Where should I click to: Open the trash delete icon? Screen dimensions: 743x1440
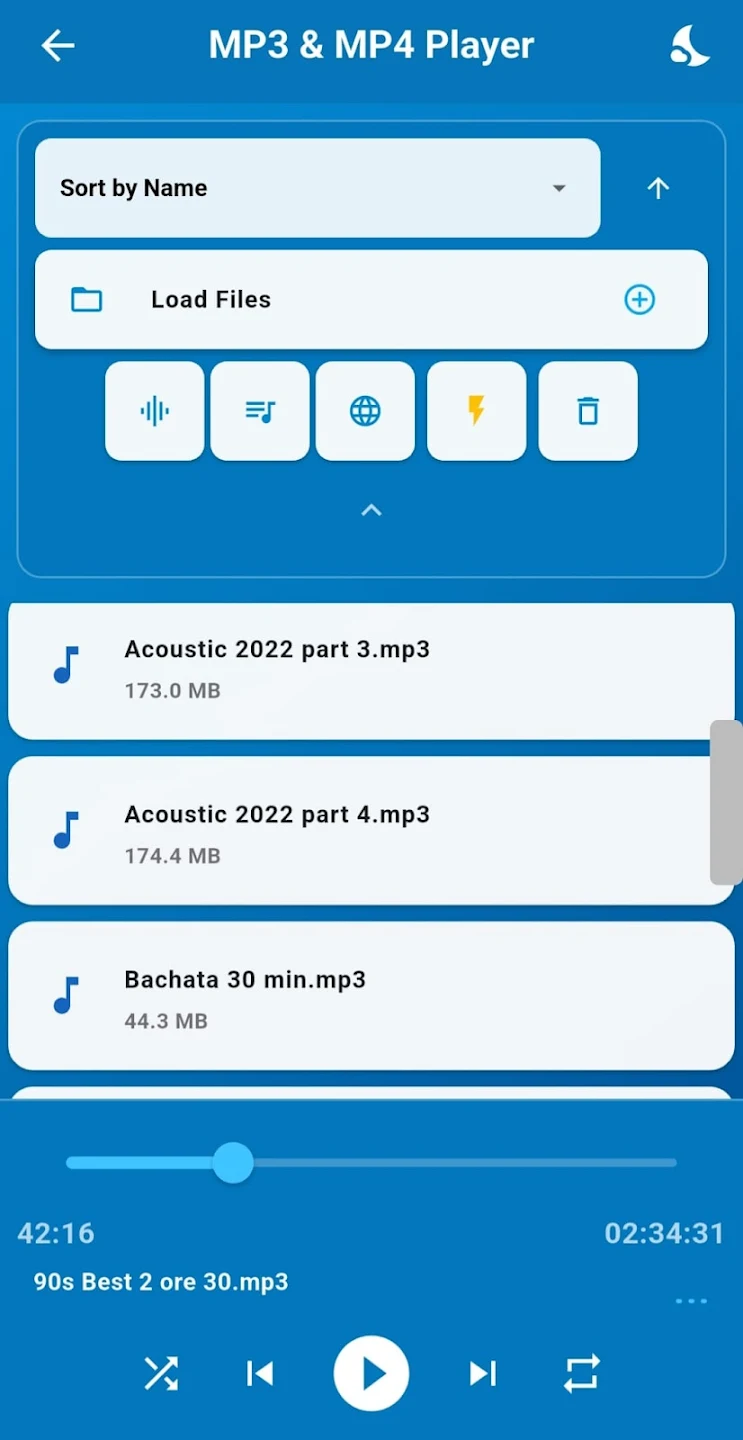pyautogui.click(x=587, y=411)
